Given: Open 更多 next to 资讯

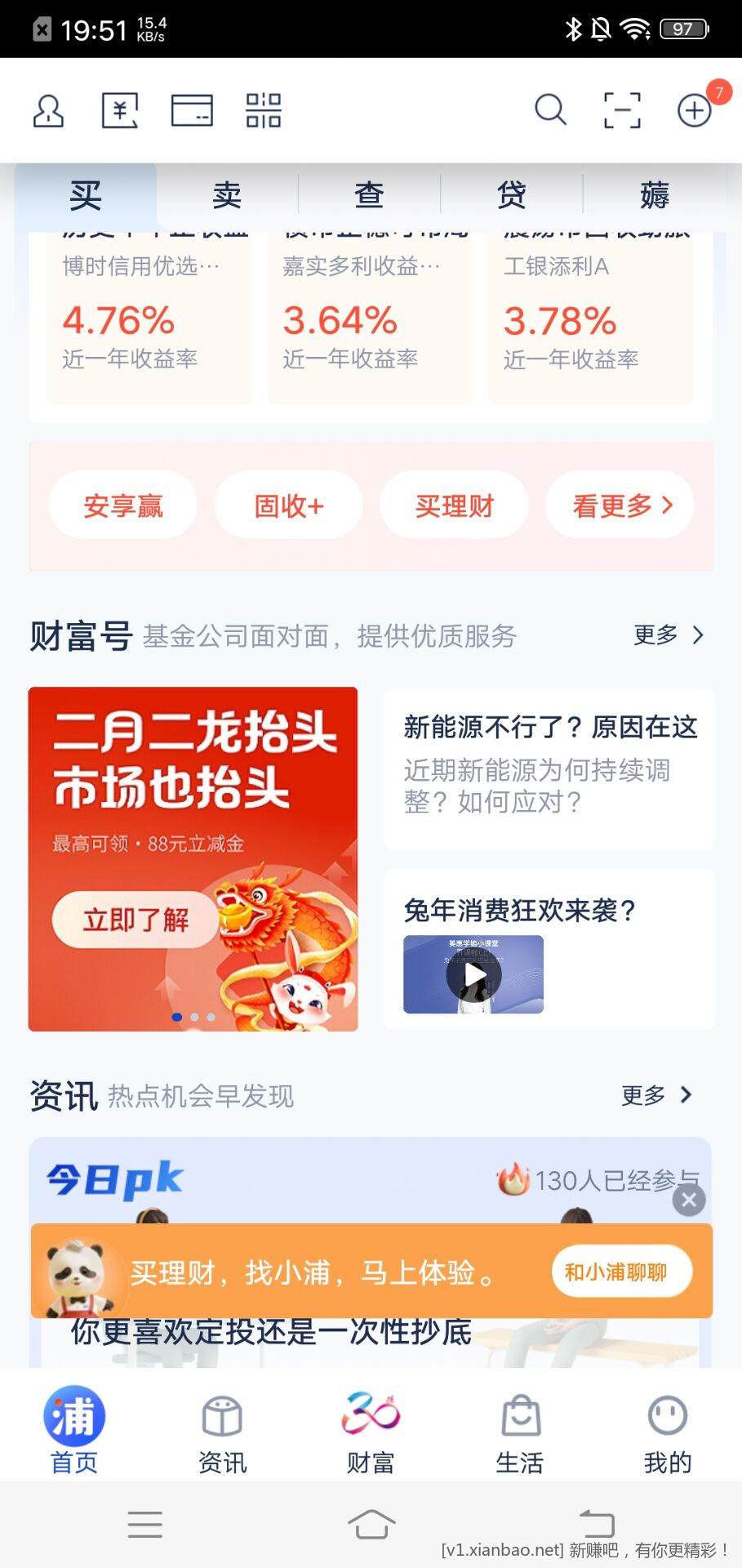Looking at the screenshot, I should tap(655, 1095).
